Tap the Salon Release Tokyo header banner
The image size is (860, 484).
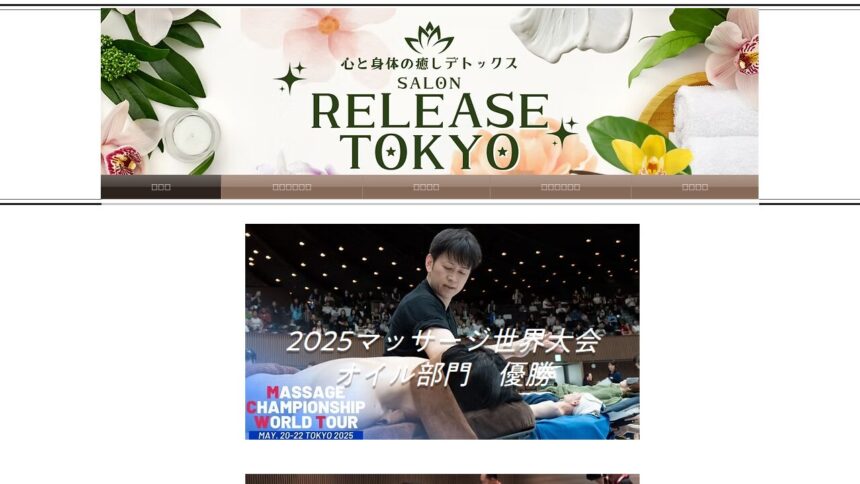[x=429, y=92]
